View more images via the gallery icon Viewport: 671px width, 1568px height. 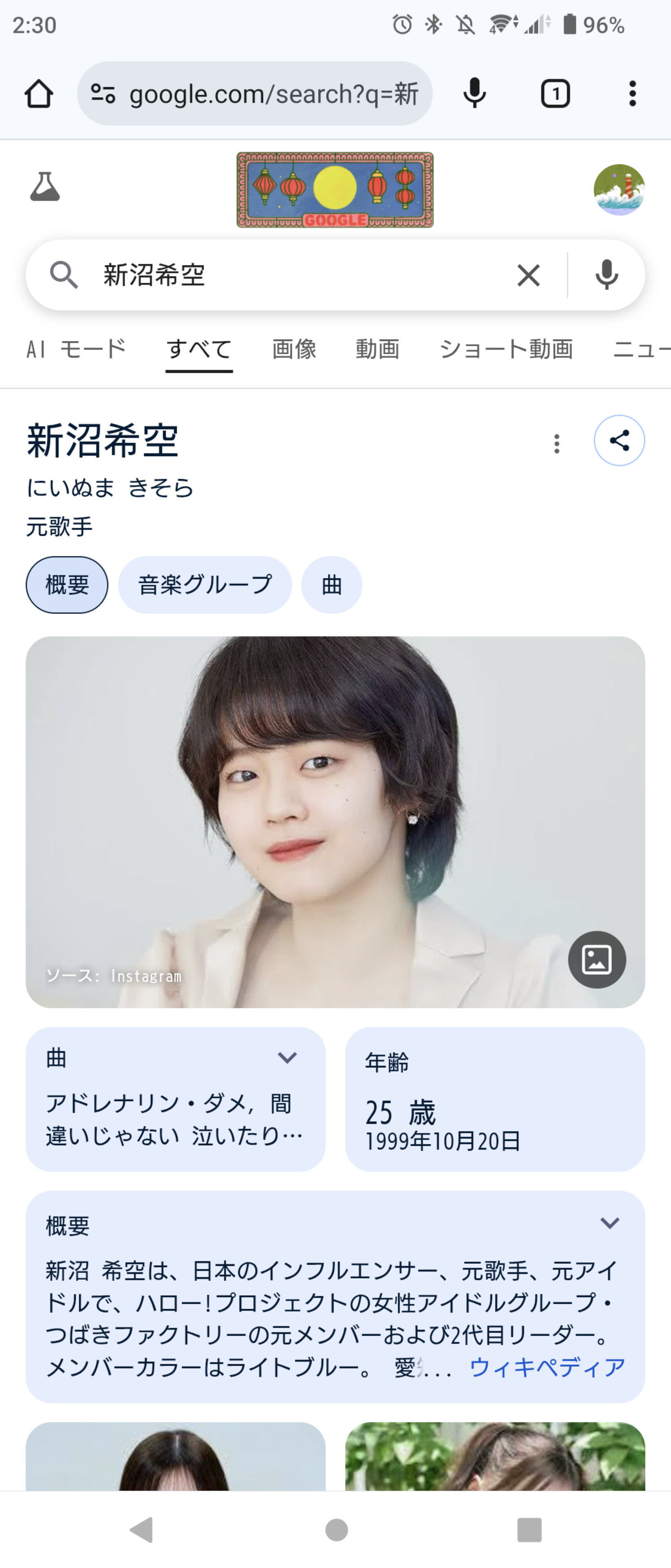click(596, 959)
